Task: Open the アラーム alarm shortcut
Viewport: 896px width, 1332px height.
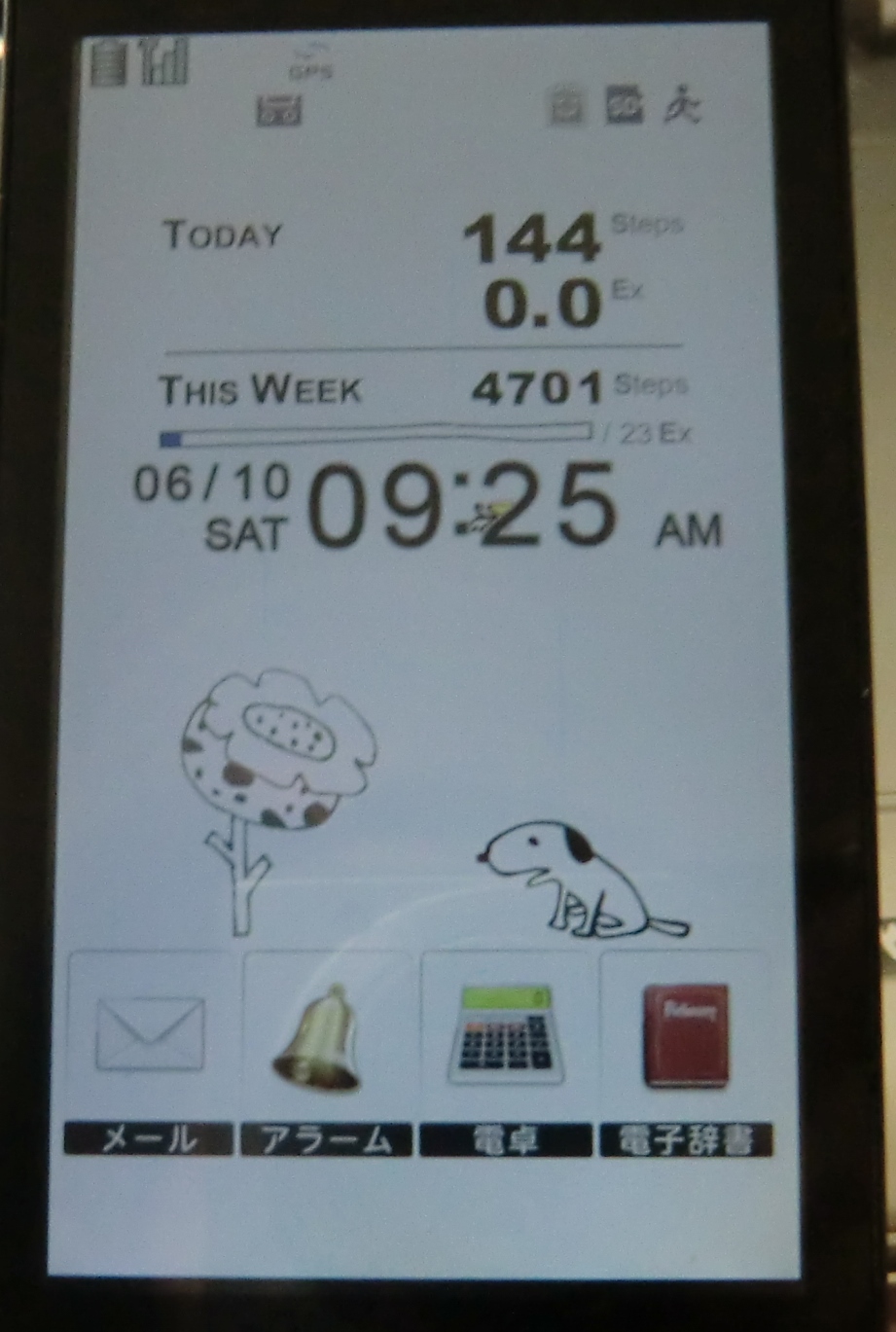Action: [317, 1037]
